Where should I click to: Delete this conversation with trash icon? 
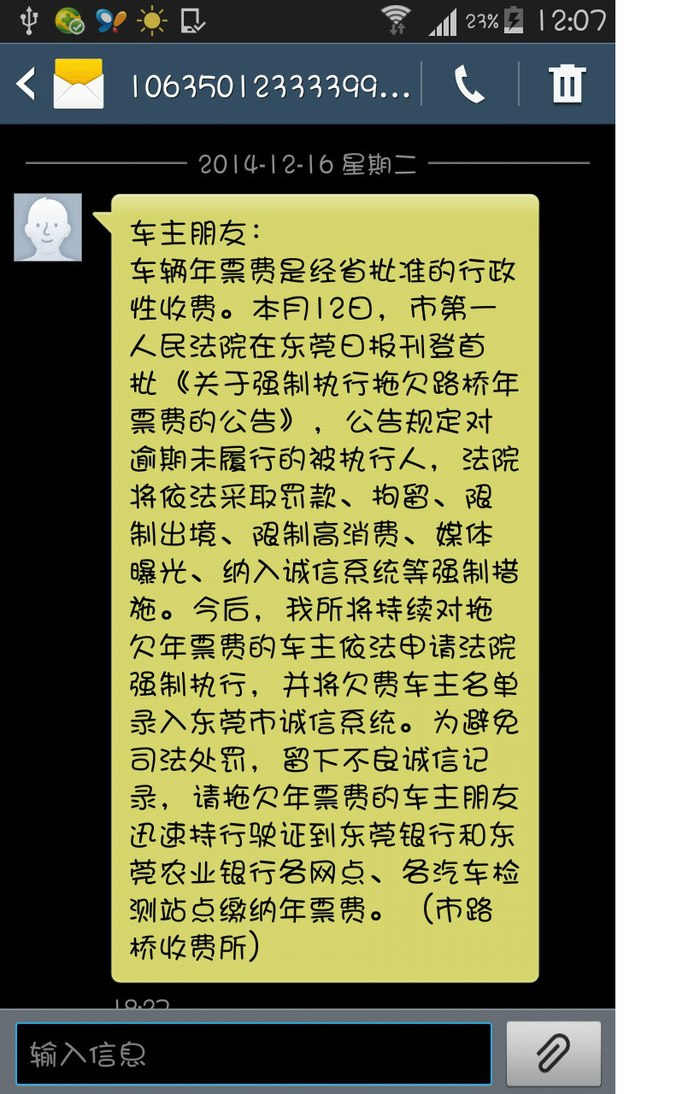566,85
